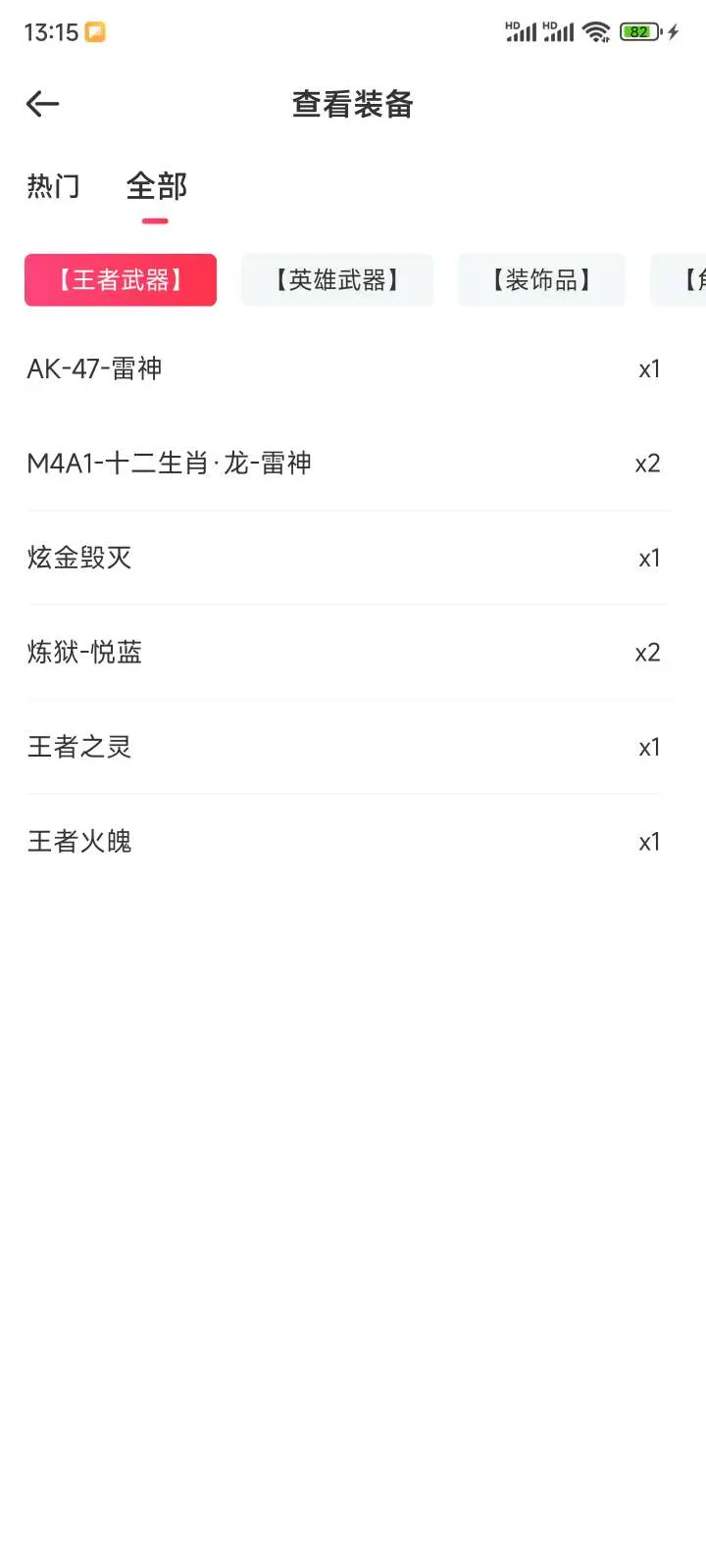Switch to the 热门 tab
The width and height of the screenshot is (706, 1568).
54,186
